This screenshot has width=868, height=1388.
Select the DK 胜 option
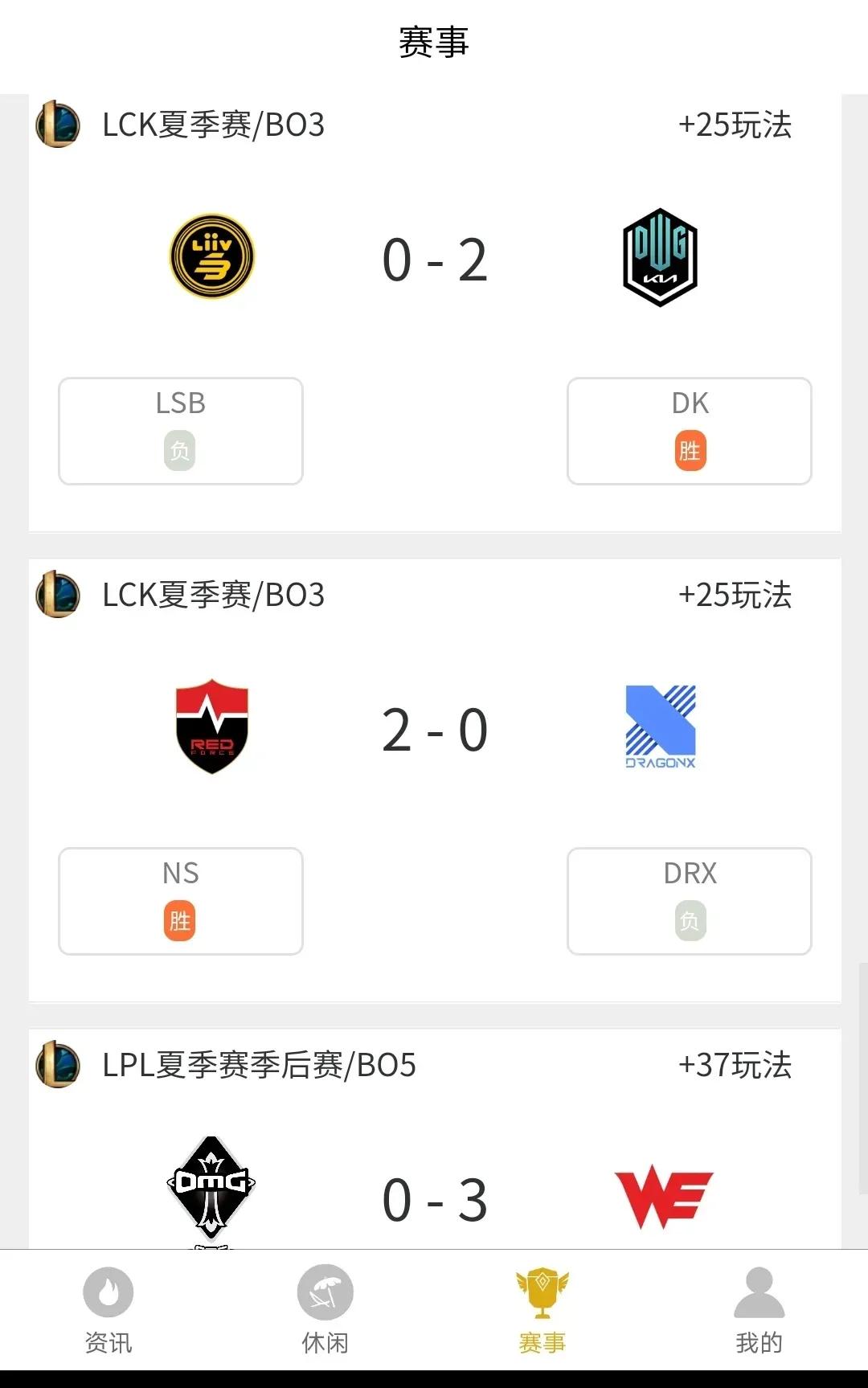(x=690, y=432)
